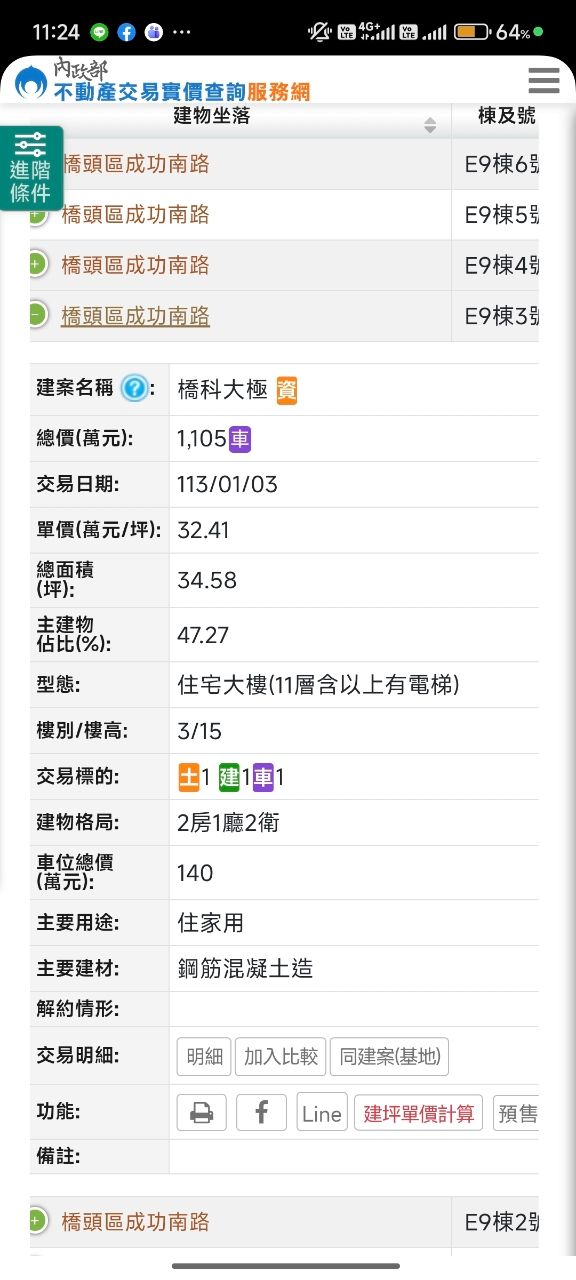Go to the 不動產交易實價查詢服務網 homepage
The image size is (576, 1280).
pos(162,81)
